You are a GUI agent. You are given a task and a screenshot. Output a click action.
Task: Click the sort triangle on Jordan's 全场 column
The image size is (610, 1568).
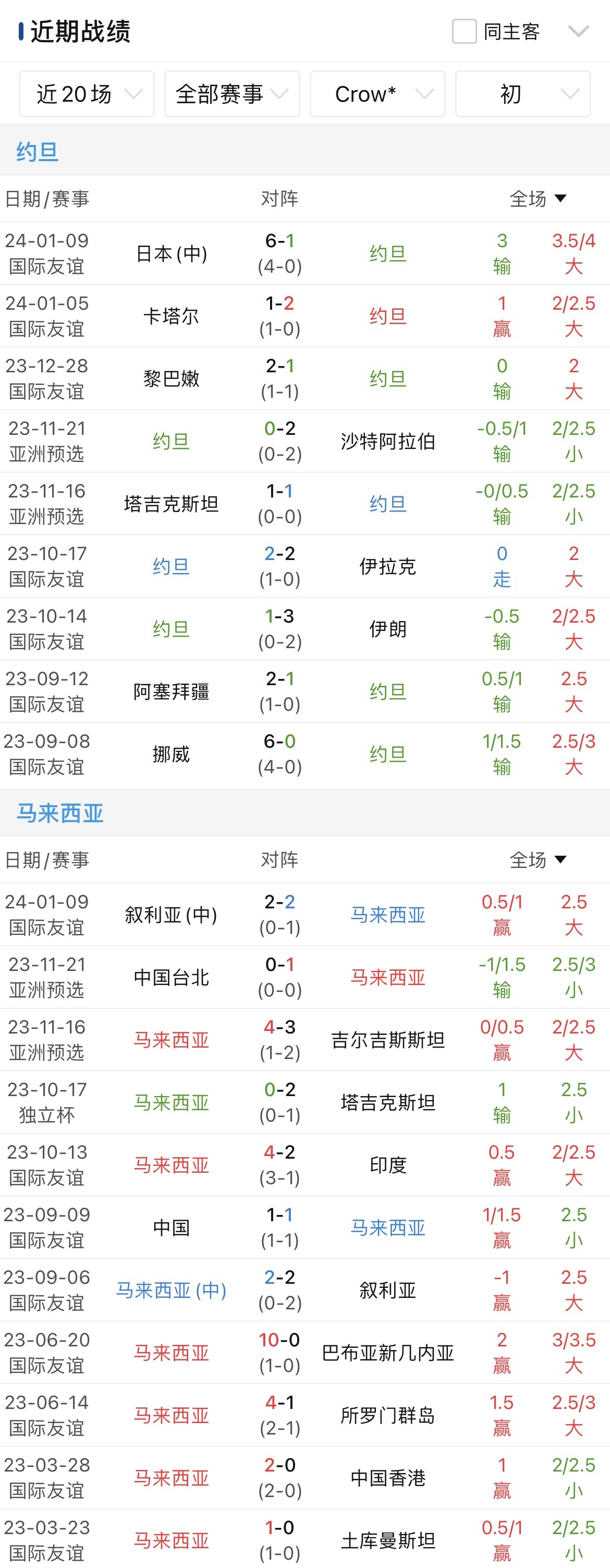click(560, 198)
